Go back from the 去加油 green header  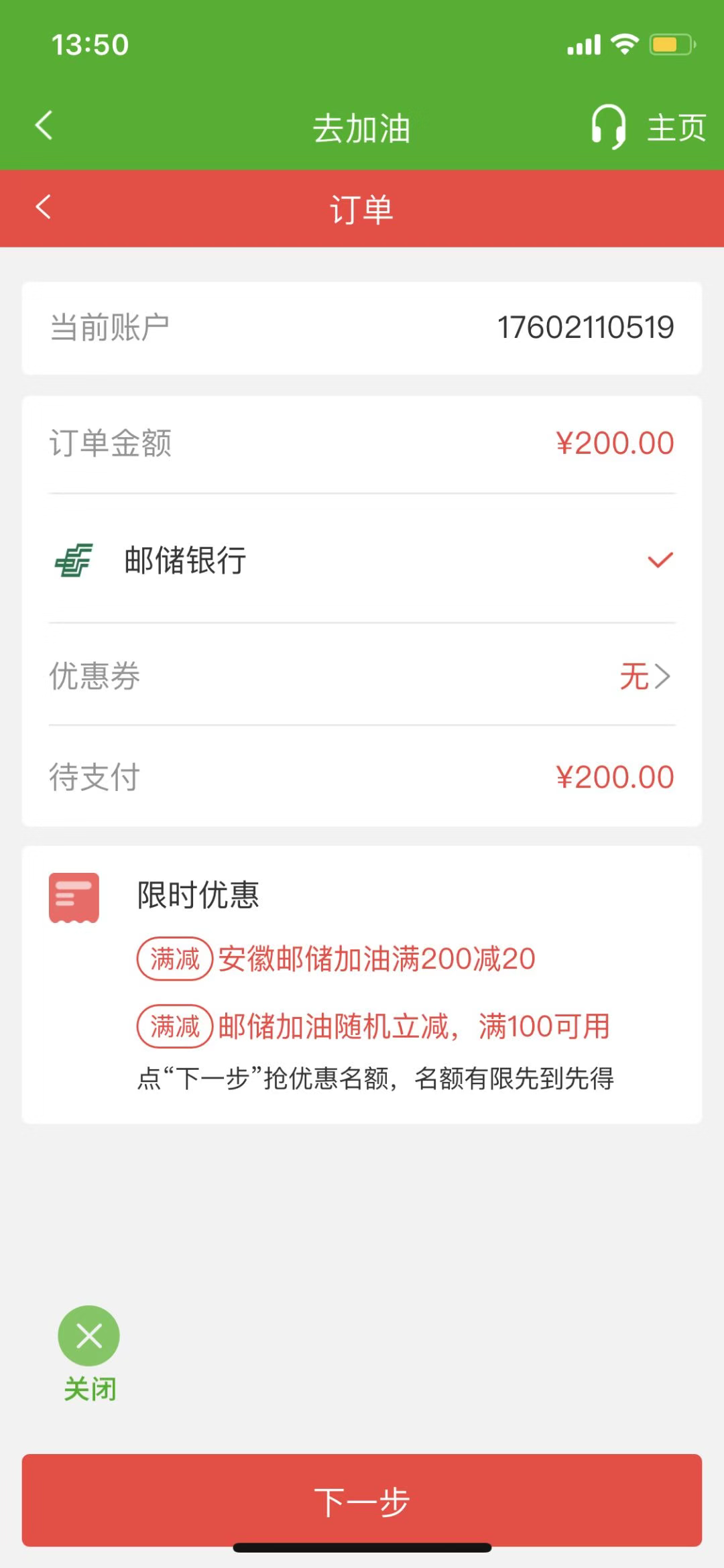click(x=44, y=125)
